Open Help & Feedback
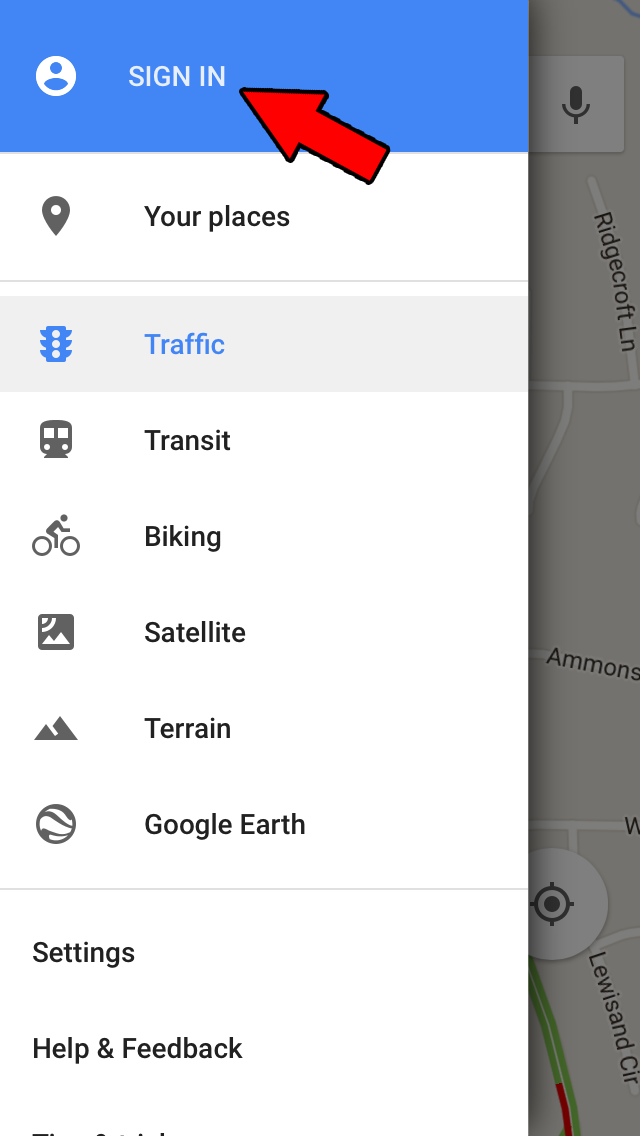 tap(264, 1048)
